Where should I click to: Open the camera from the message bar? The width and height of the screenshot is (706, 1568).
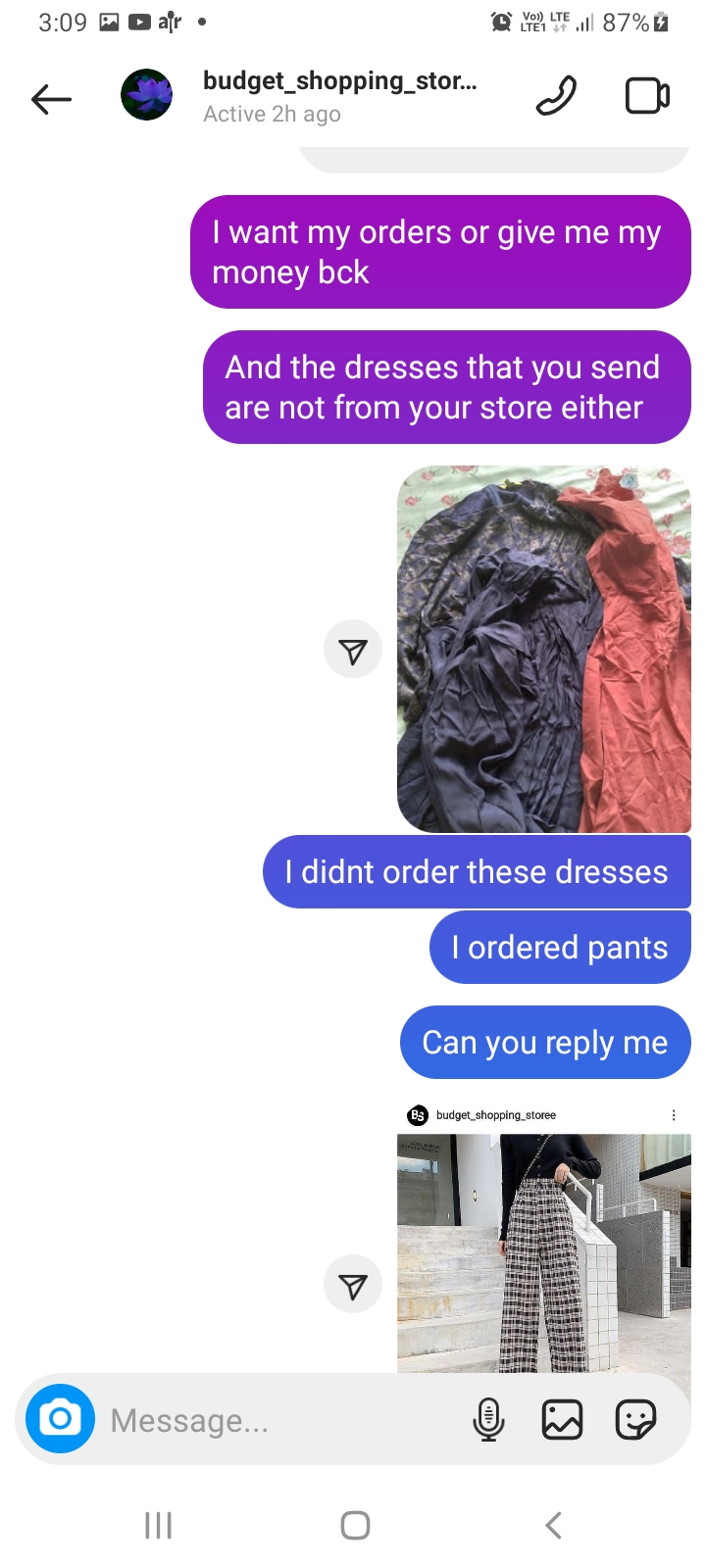60,1419
